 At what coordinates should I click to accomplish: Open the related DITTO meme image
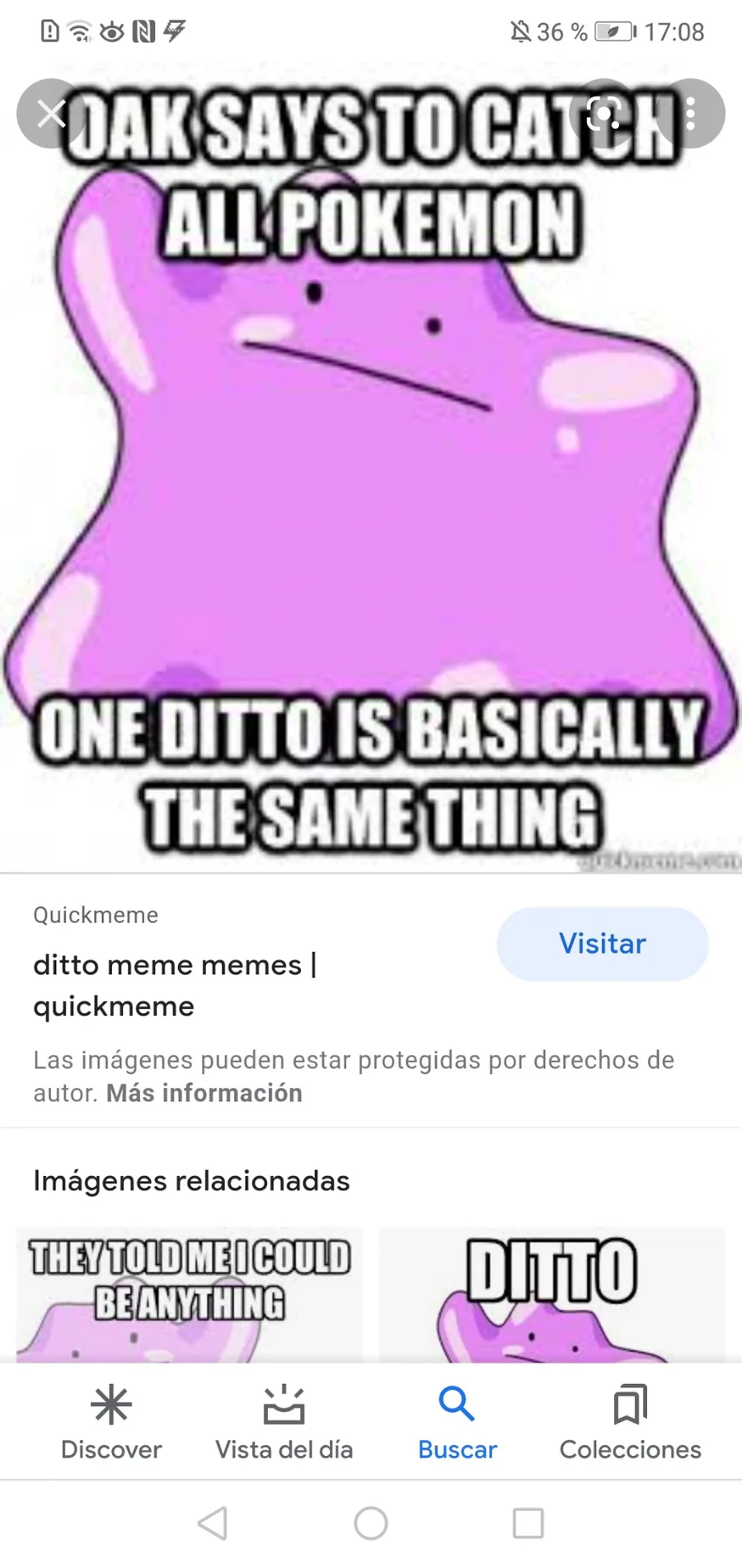pyautogui.click(x=552, y=1295)
